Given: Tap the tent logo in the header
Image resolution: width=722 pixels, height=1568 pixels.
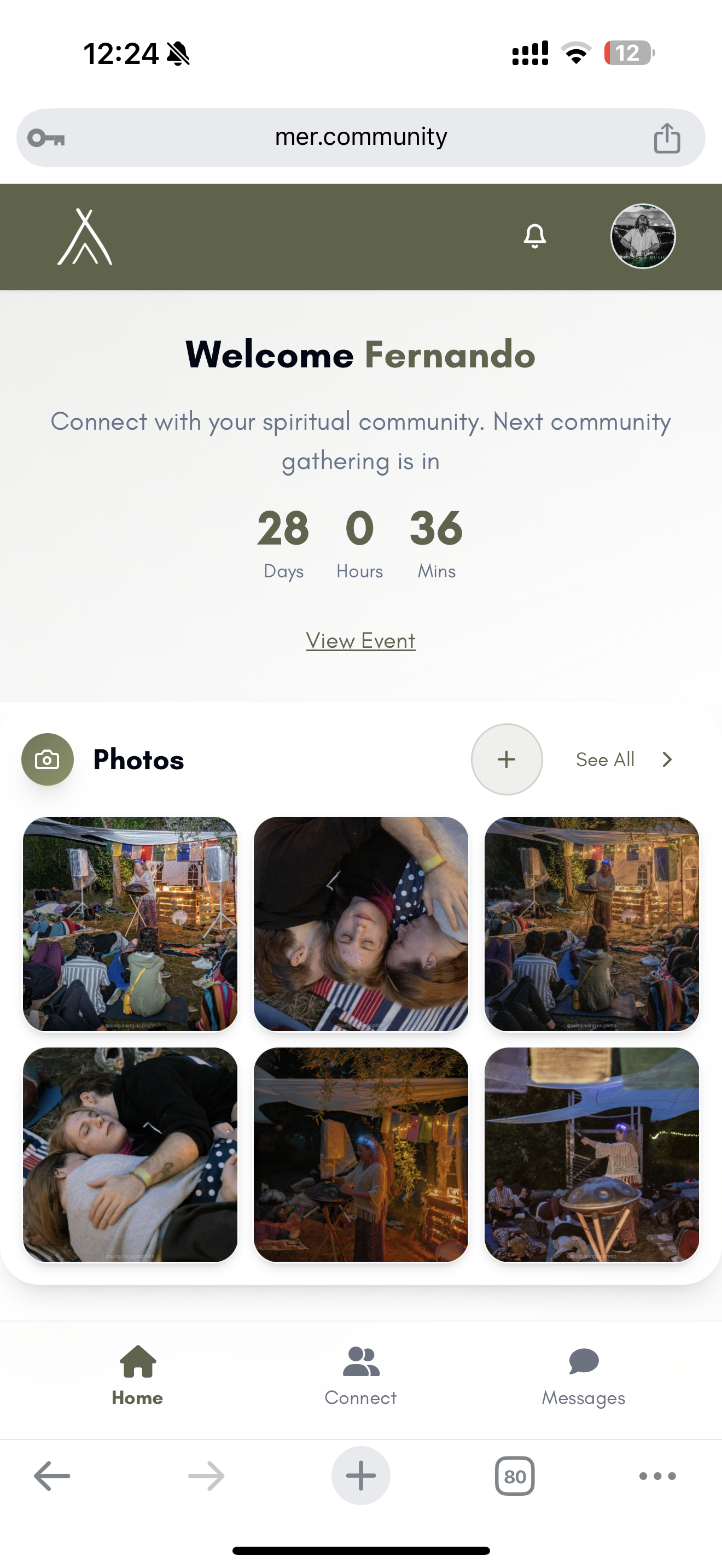Looking at the screenshot, I should pyautogui.click(x=85, y=237).
